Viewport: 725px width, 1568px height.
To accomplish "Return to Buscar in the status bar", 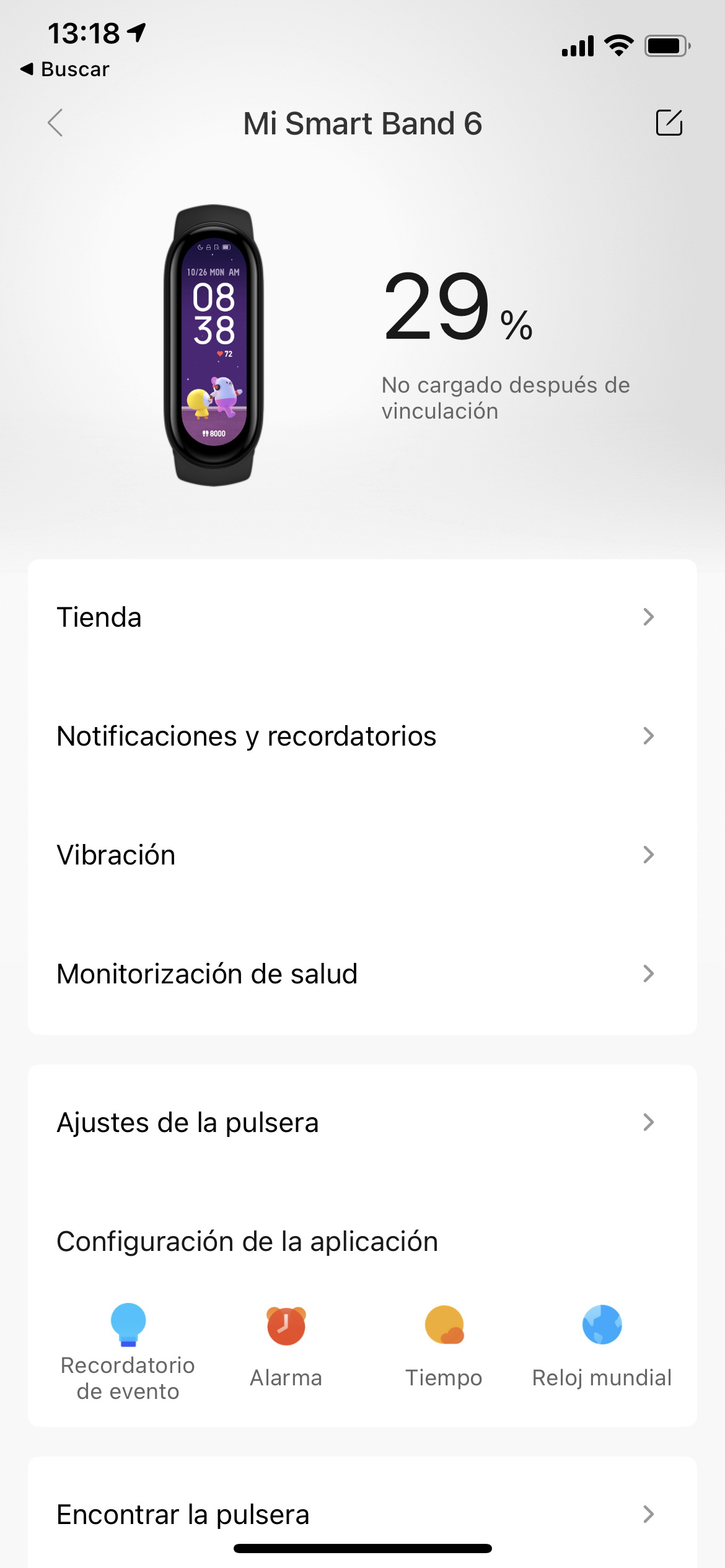I will click(65, 69).
